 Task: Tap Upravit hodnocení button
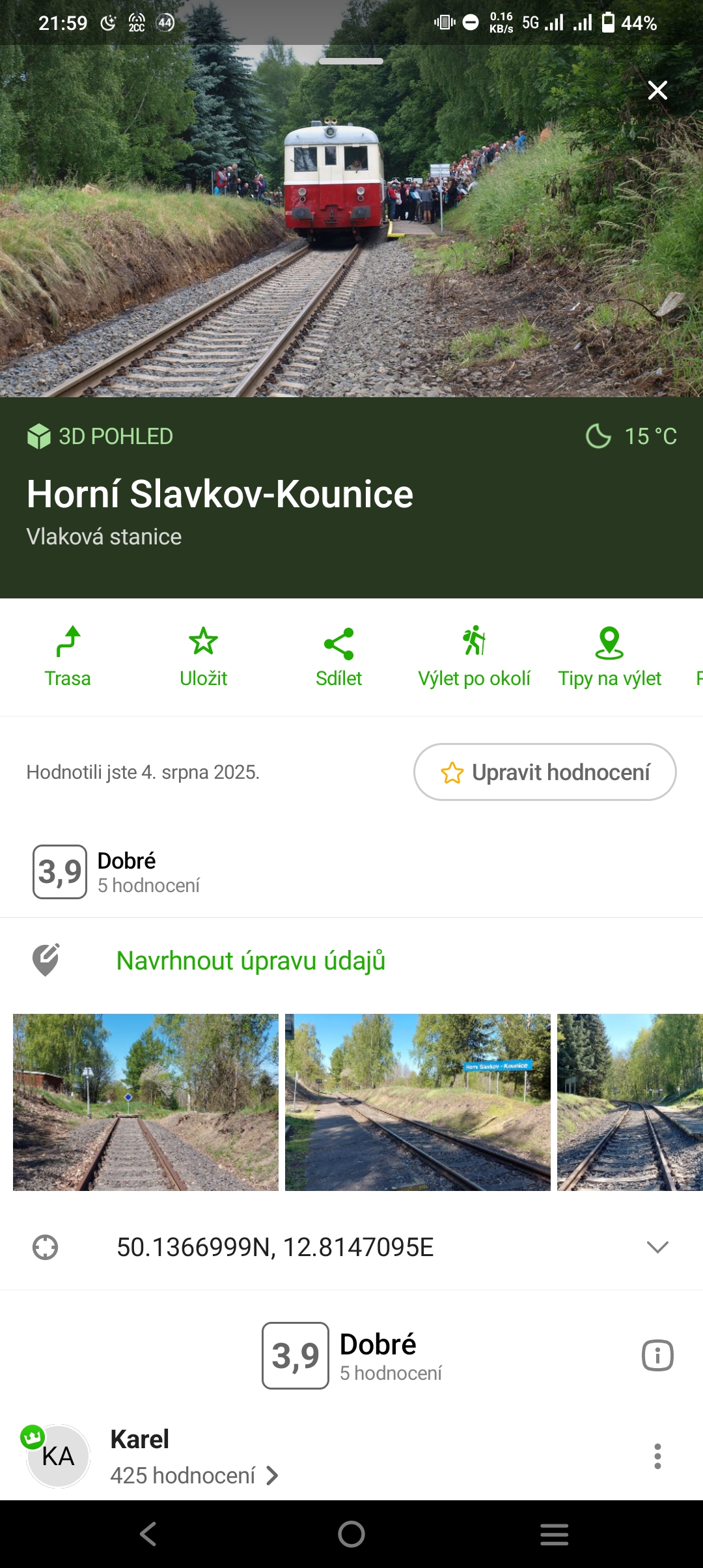(545, 772)
